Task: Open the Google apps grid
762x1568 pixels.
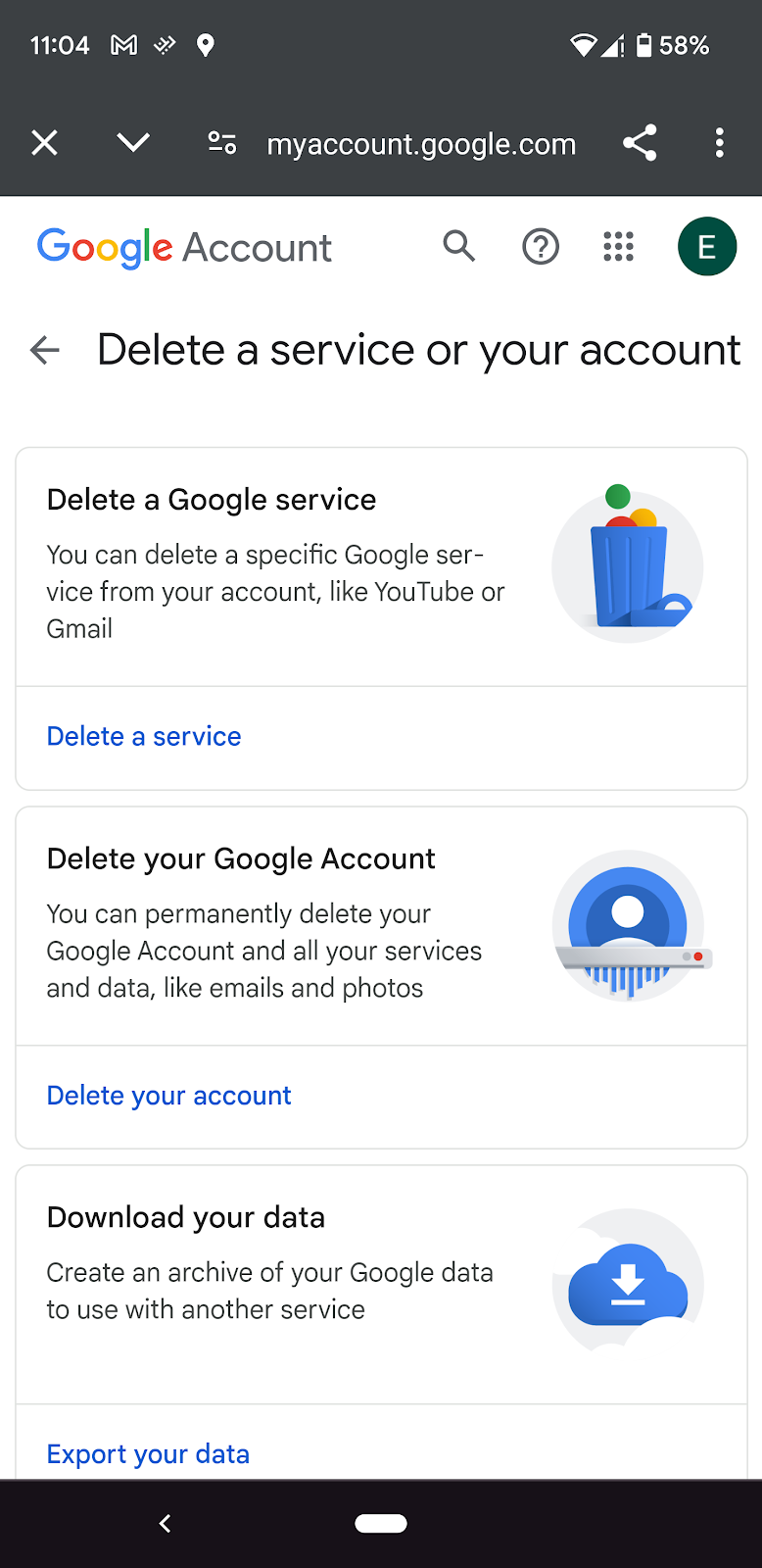Action: coord(619,247)
